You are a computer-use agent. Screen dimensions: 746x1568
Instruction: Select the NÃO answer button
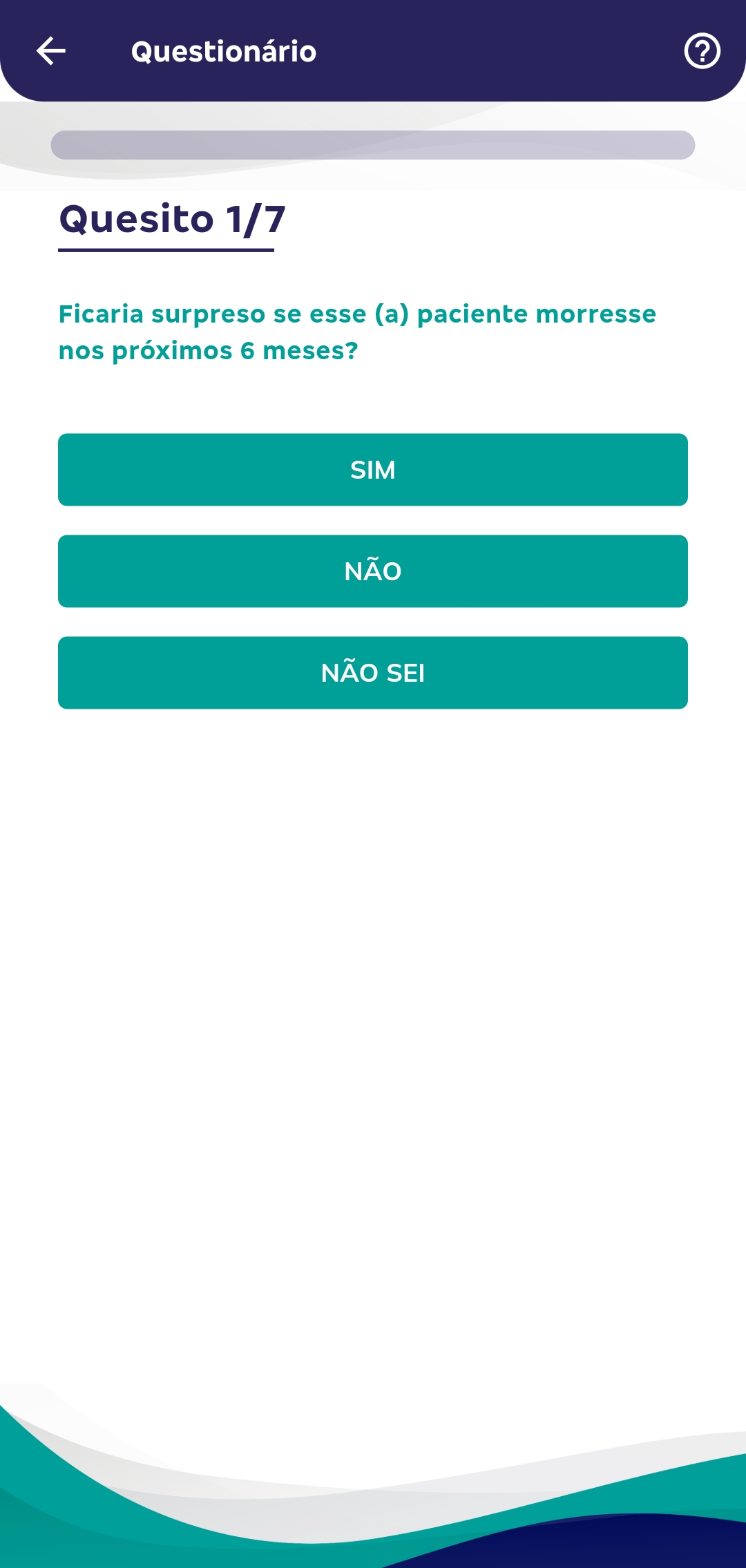[x=373, y=571]
